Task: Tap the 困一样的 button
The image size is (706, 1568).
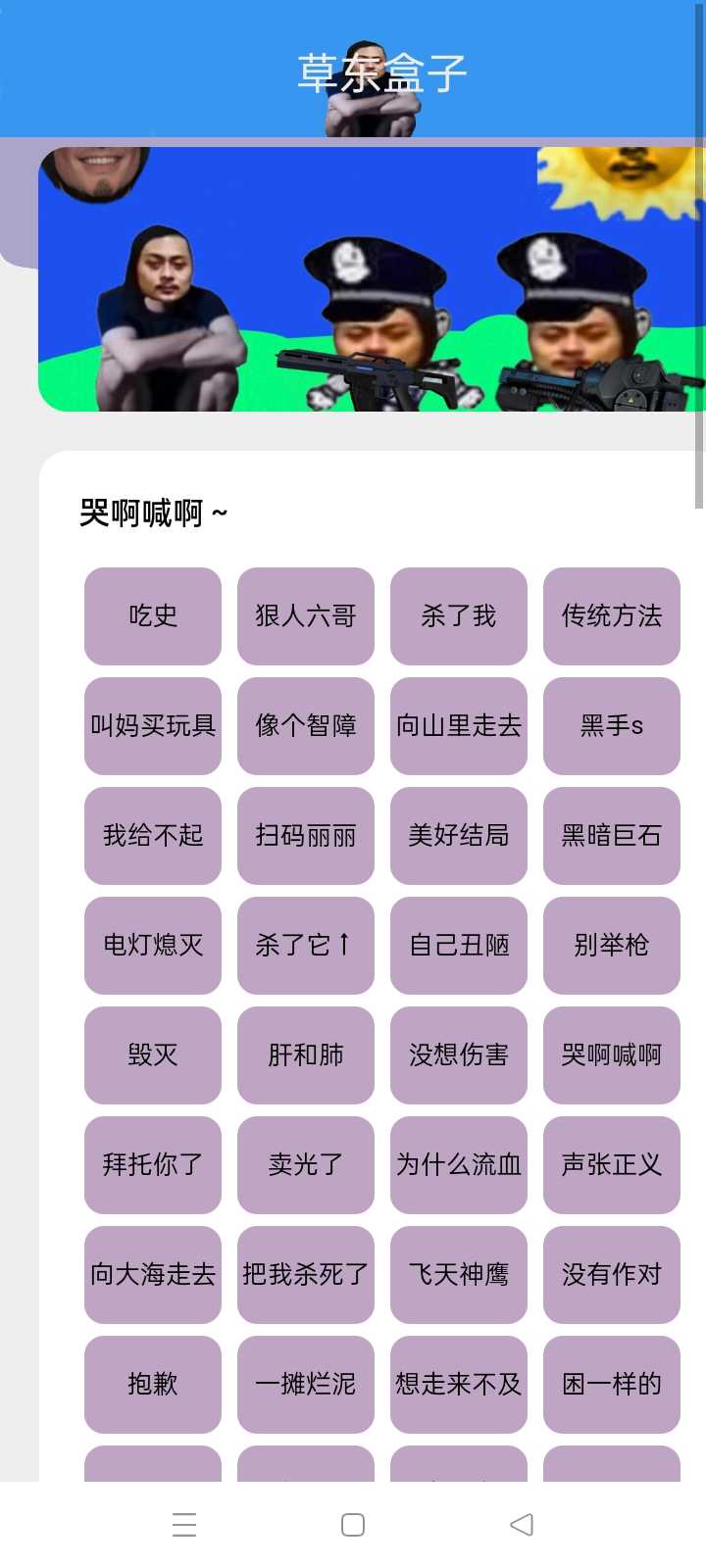Action: 612,1385
